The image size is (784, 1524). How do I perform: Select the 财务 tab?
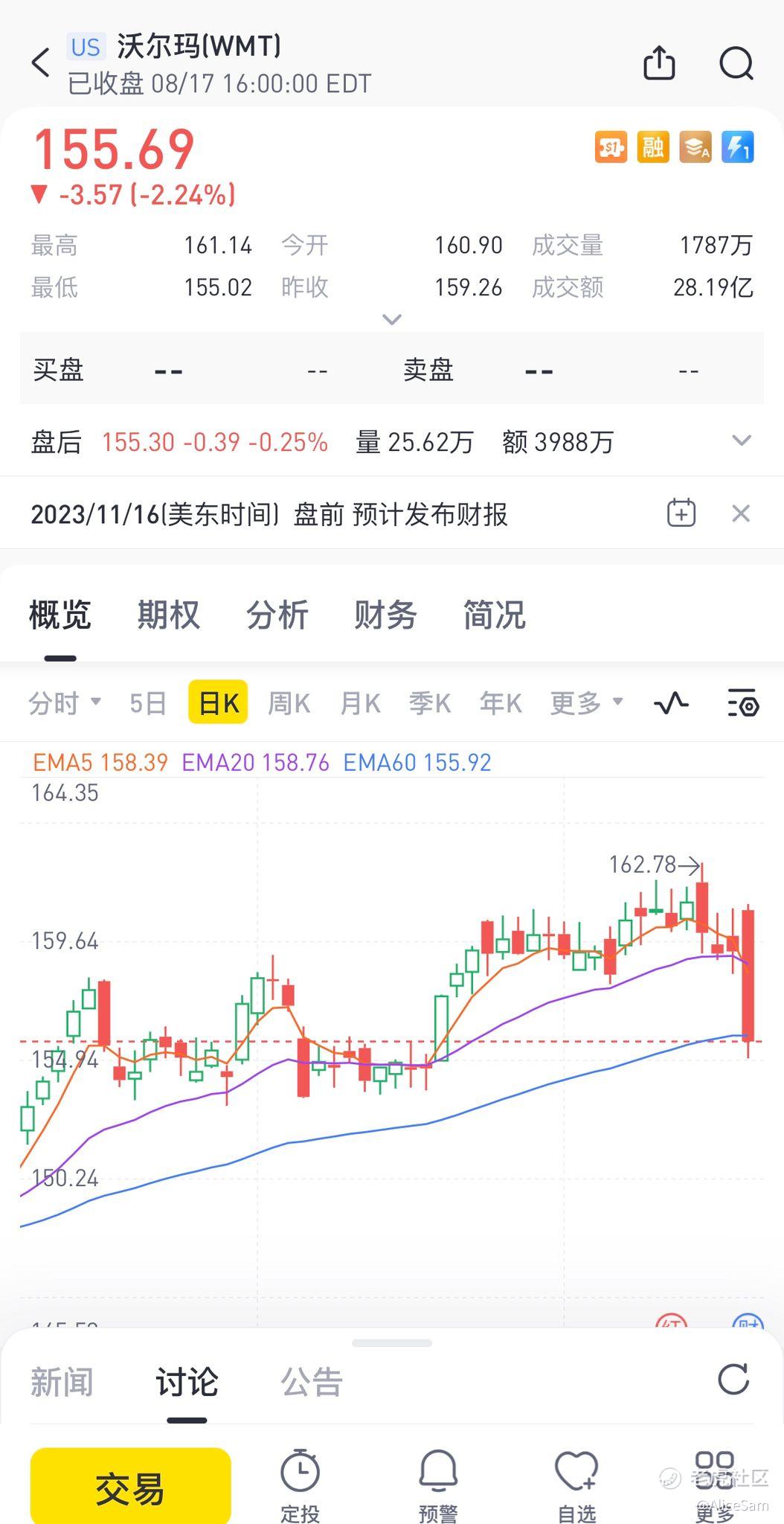pyautogui.click(x=385, y=615)
